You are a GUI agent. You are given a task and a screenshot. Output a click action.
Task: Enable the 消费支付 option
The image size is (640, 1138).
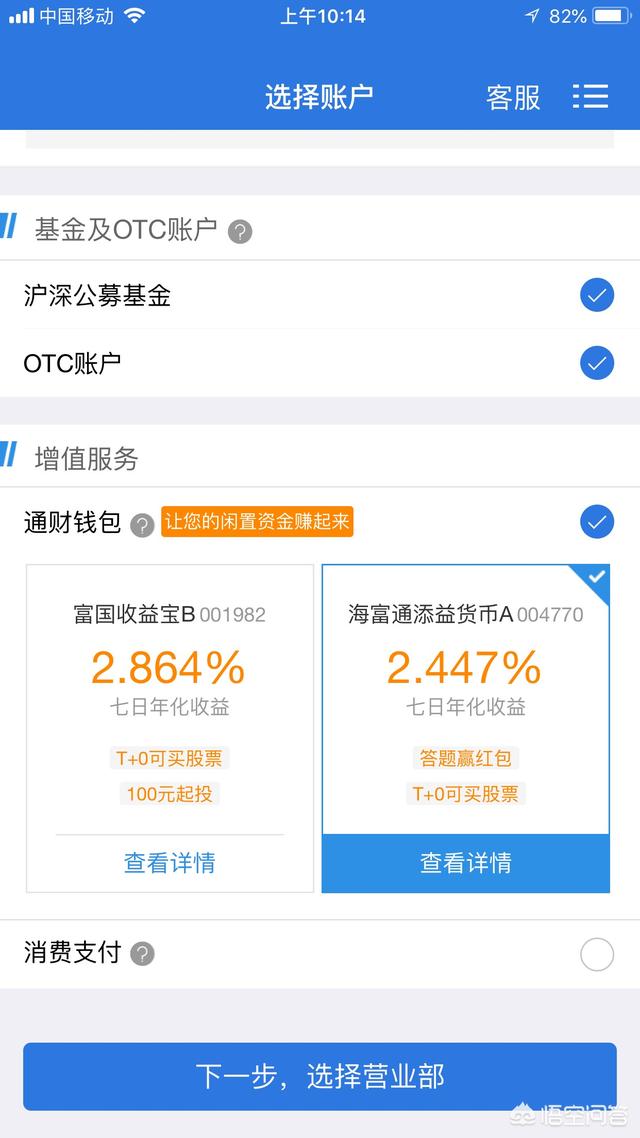click(597, 955)
